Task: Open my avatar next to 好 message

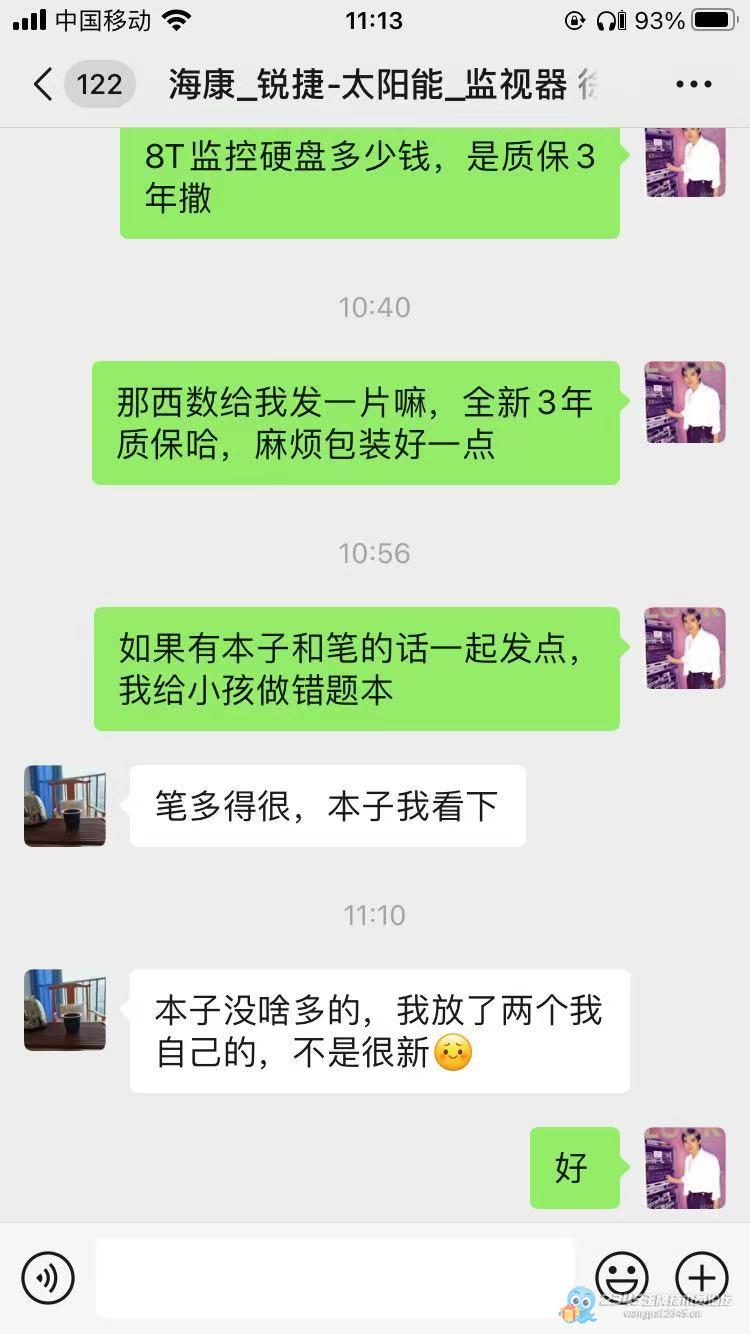Action: click(x=685, y=1167)
